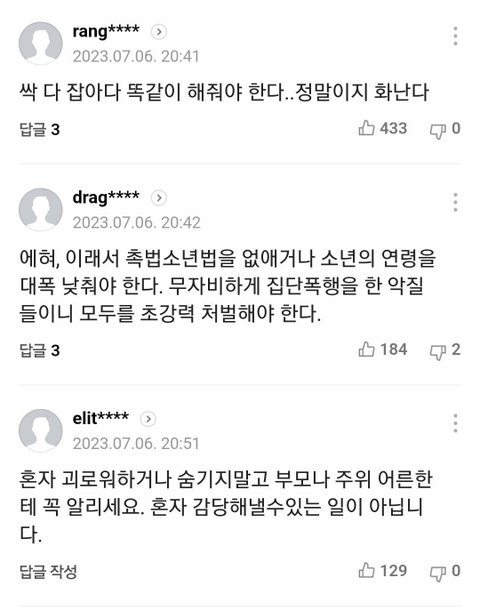Dislike the comment by drag****
The image size is (480, 610).
click(x=445, y=350)
